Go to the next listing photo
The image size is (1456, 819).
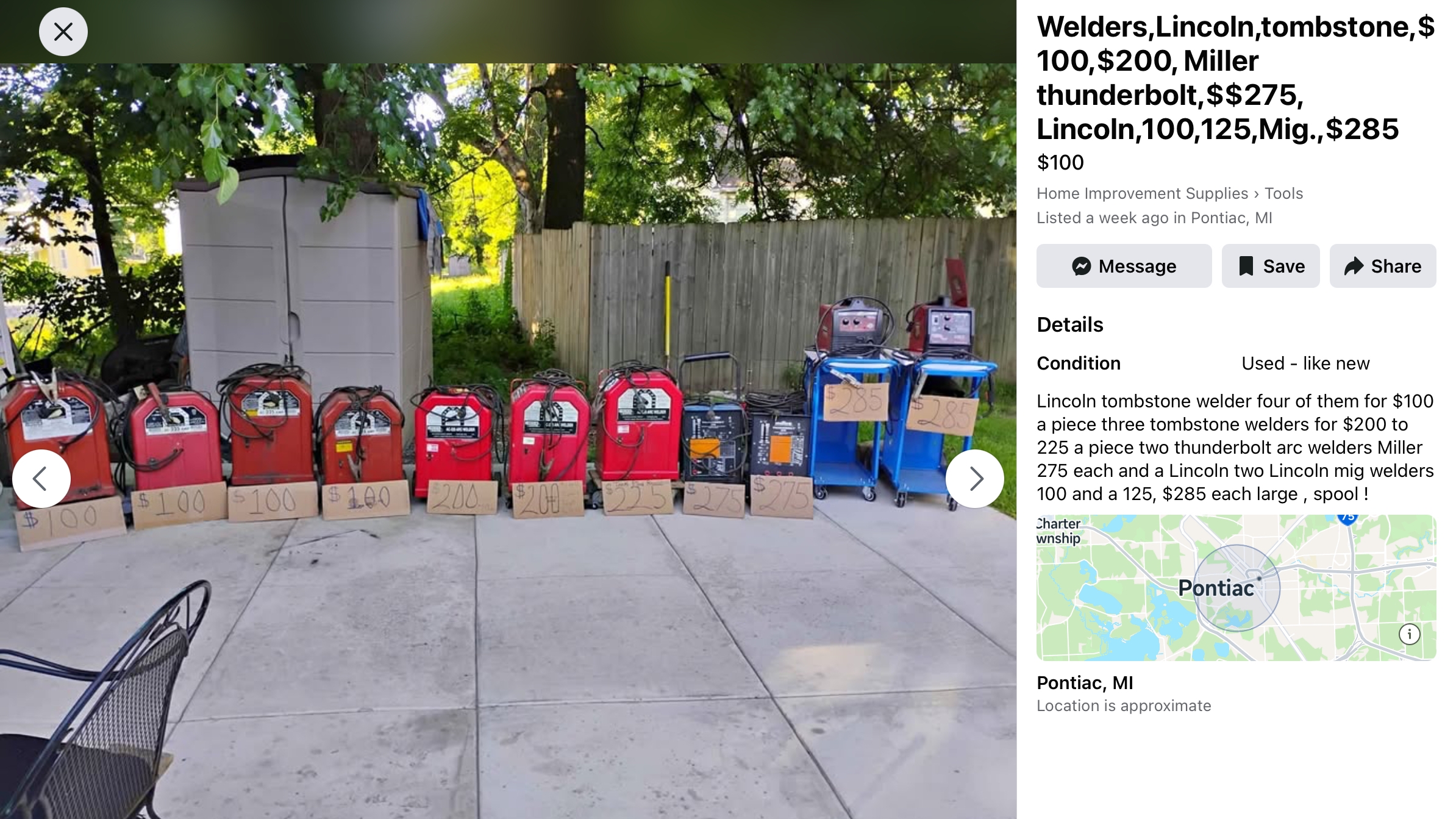coord(974,479)
